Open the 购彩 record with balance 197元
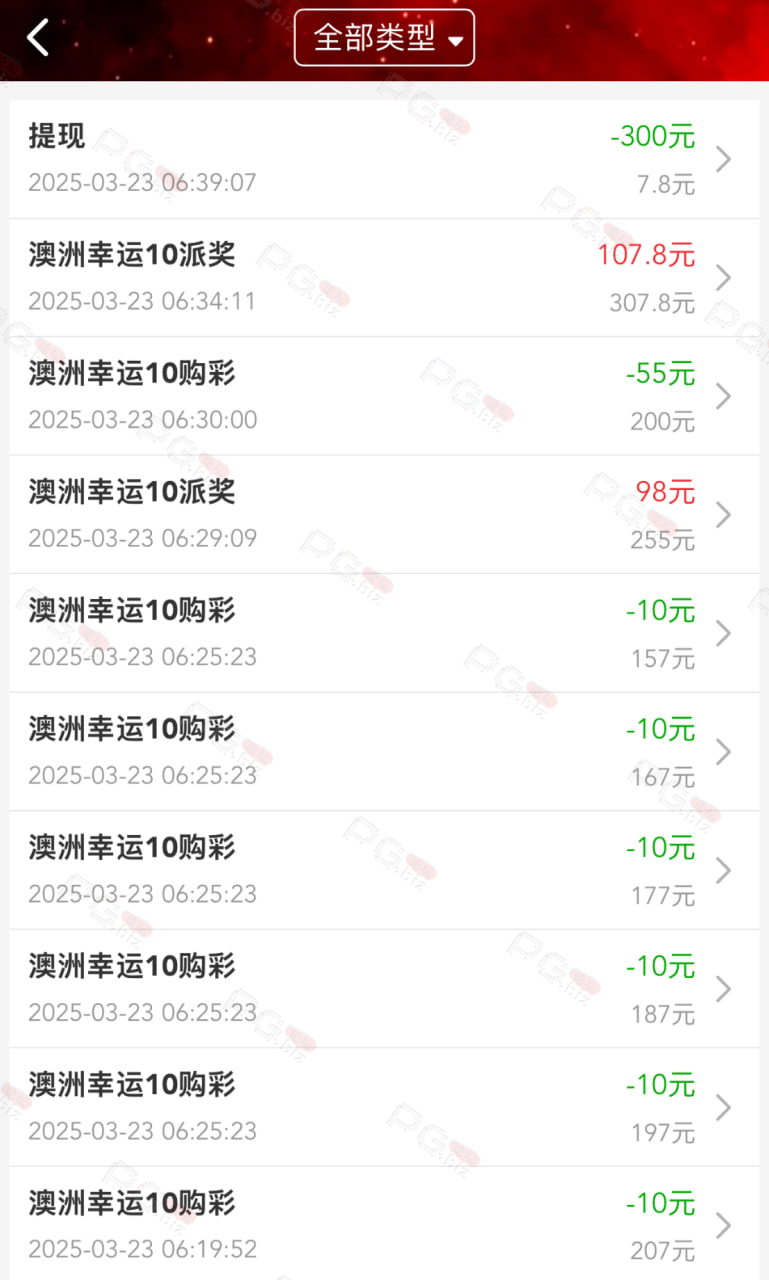This screenshot has width=769, height=1280. tap(384, 1107)
